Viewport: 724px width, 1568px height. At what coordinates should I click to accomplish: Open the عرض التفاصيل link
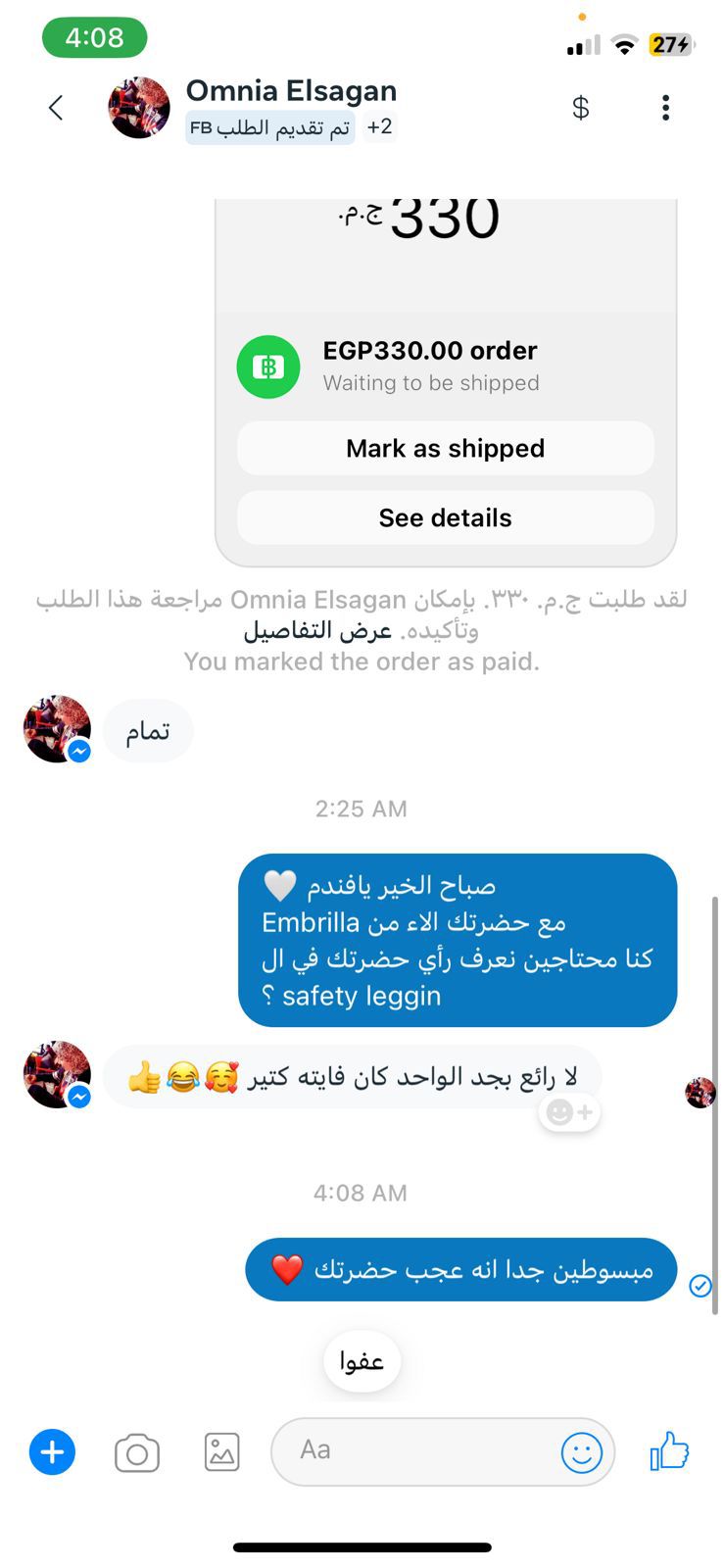(317, 630)
